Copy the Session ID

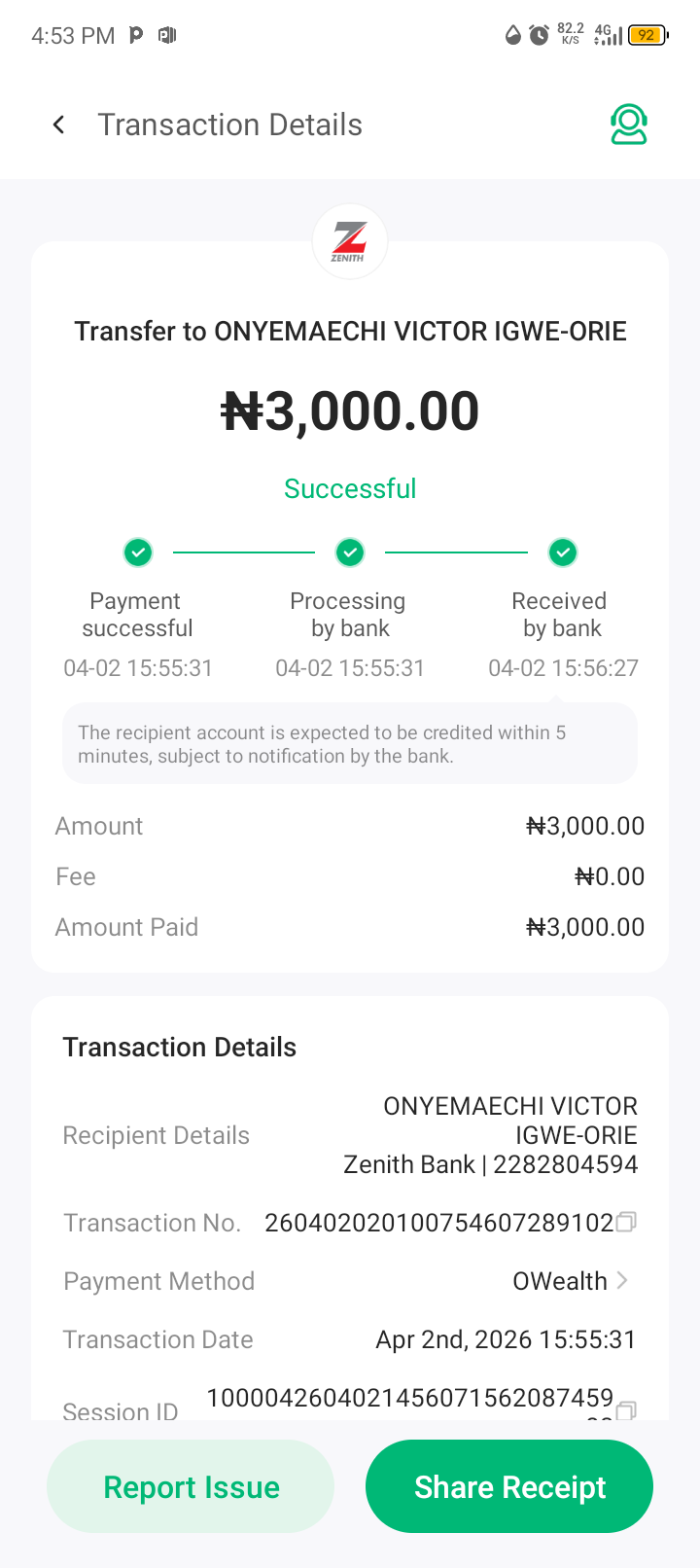tap(627, 1409)
